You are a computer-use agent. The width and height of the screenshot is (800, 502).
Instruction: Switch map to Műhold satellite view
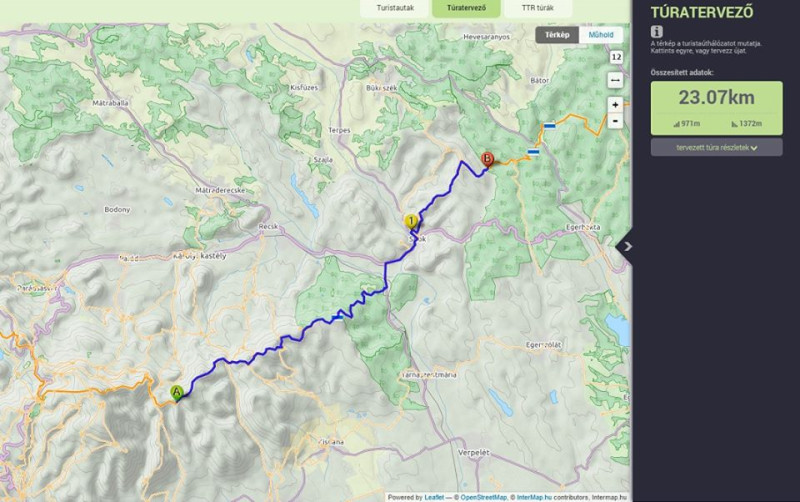(x=600, y=35)
